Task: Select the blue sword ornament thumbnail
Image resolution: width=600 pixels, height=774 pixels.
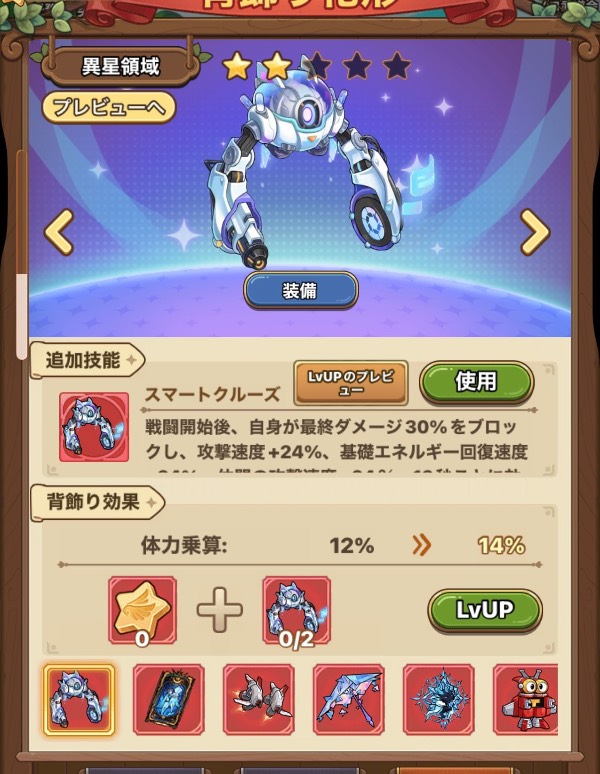Action: (x=348, y=700)
